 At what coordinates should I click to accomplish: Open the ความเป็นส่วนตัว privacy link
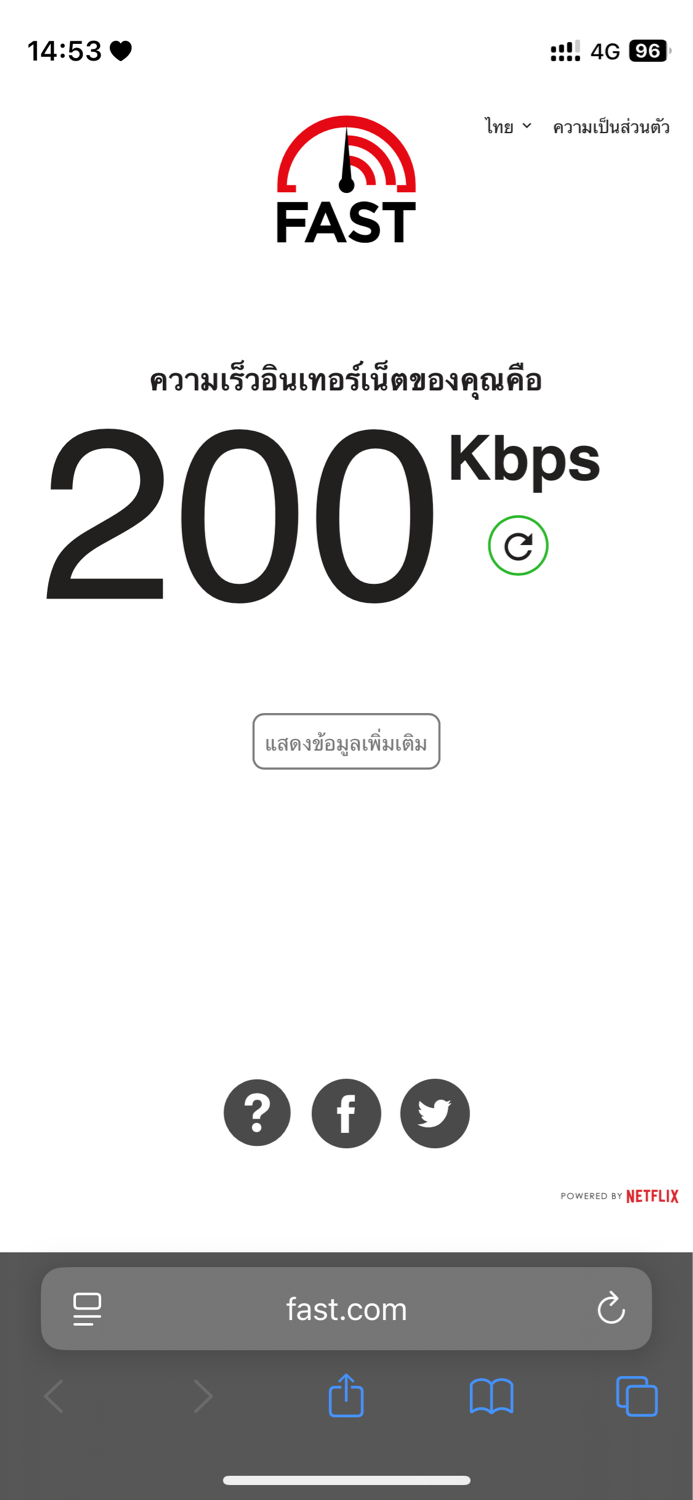(x=611, y=127)
